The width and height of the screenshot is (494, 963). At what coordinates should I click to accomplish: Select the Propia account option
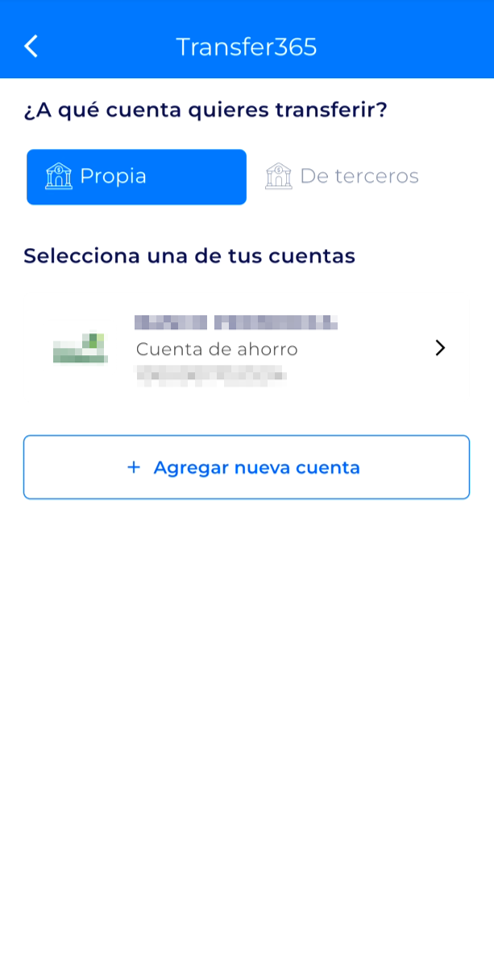tap(136, 177)
